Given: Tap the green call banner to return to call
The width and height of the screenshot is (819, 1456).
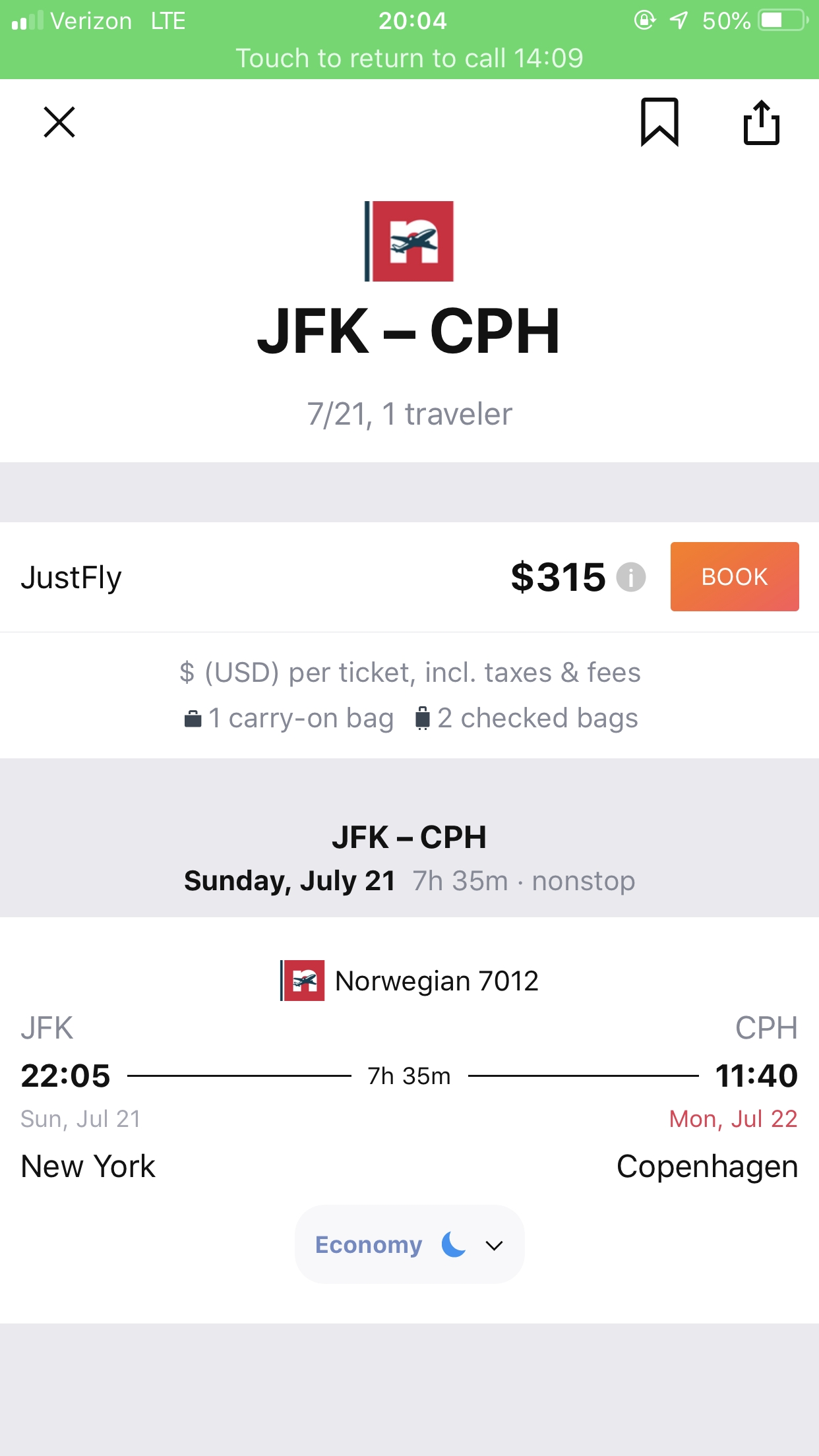Looking at the screenshot, I should (409, 58).
